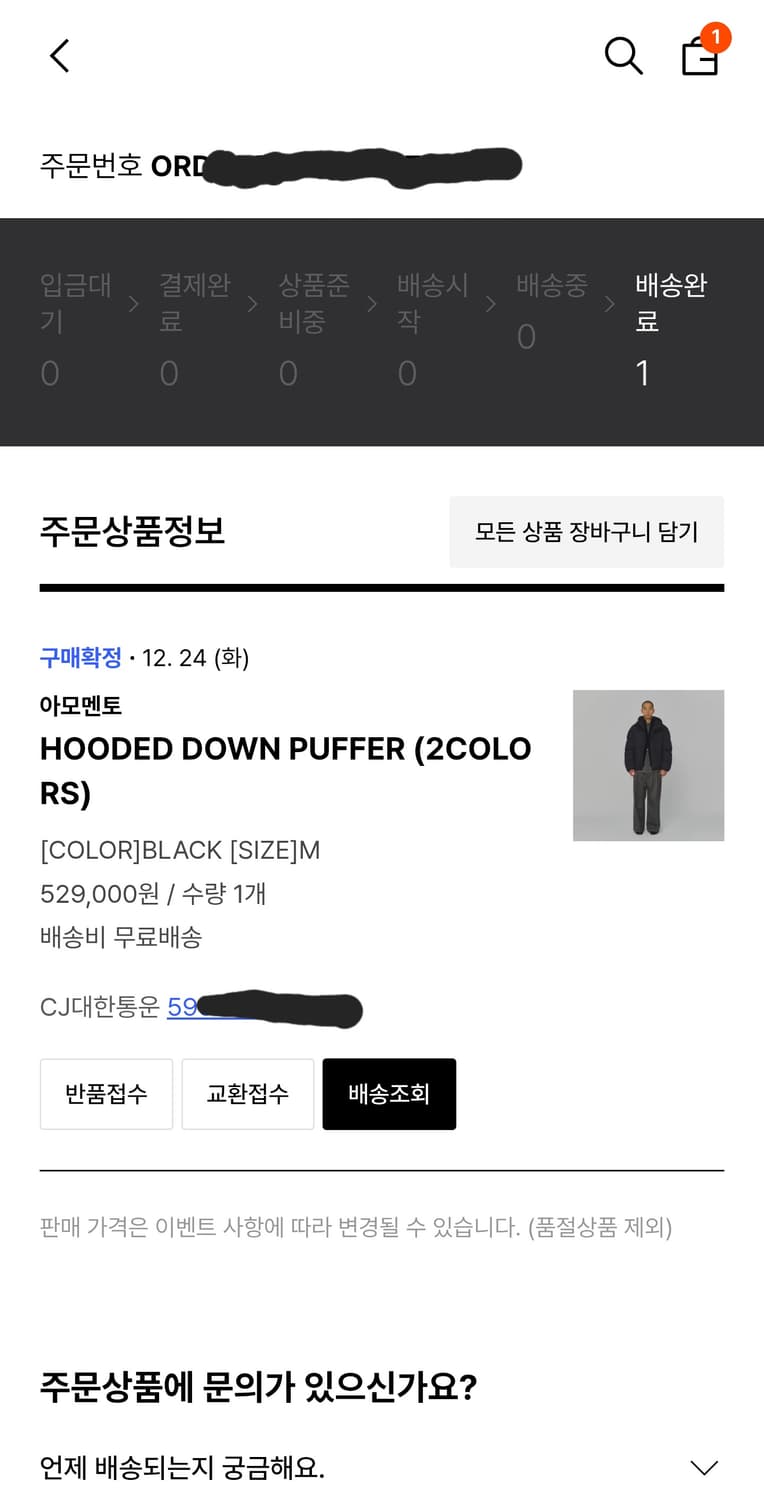
Task: Click the 배송완료 status showing 1
Action: point(669,325)
